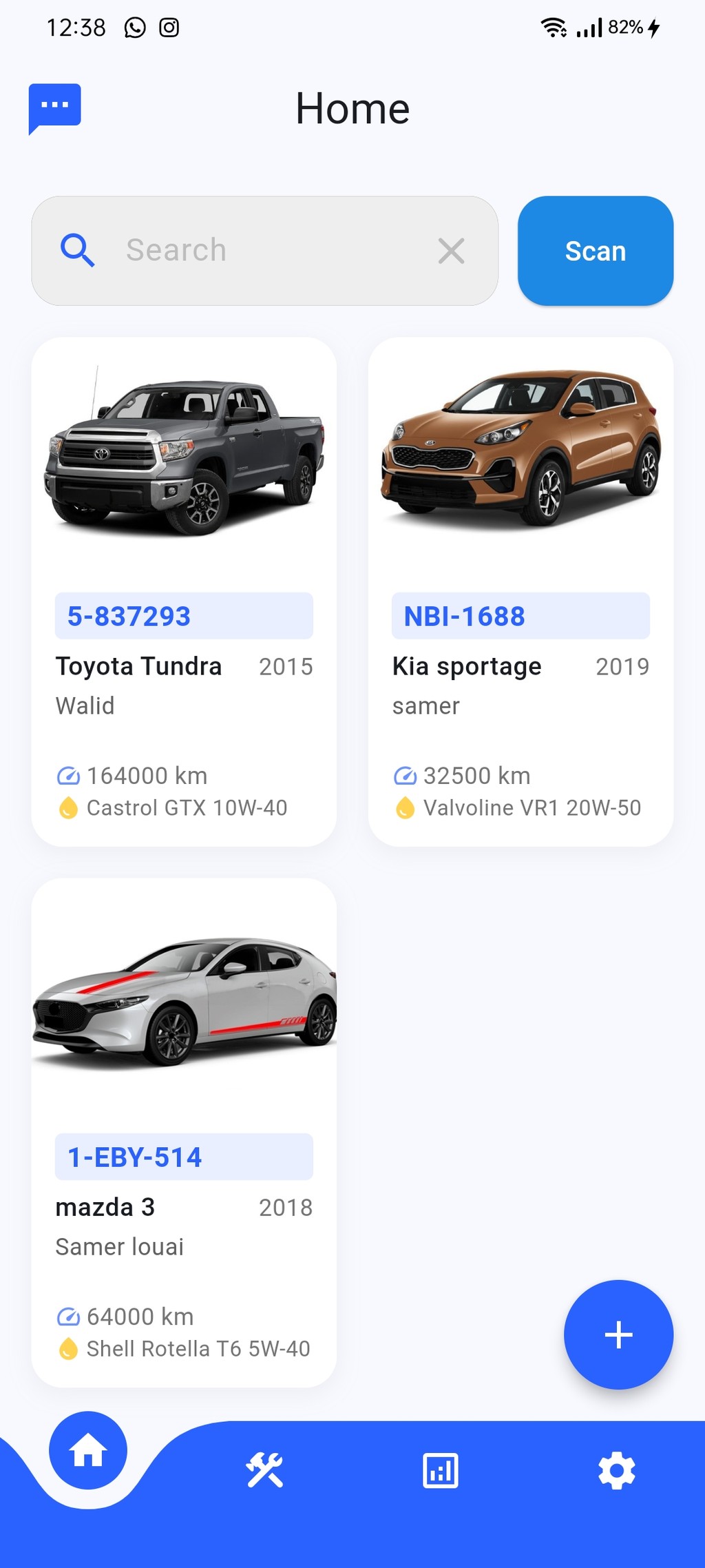Go to the Home tab
The width and height of the screenshot is (705, 1568).
tap(88, 1451)
